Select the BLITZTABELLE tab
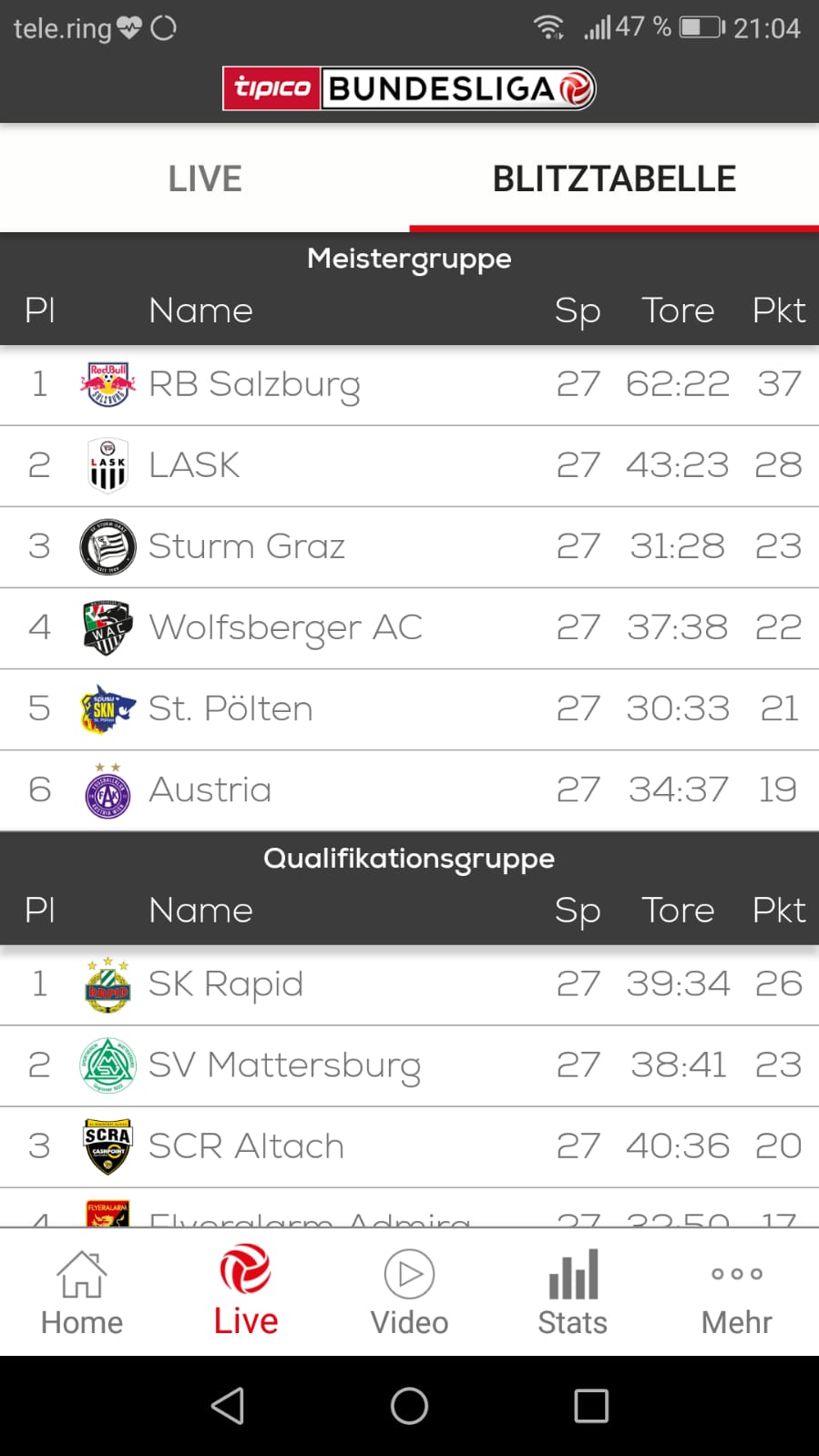 614,178
